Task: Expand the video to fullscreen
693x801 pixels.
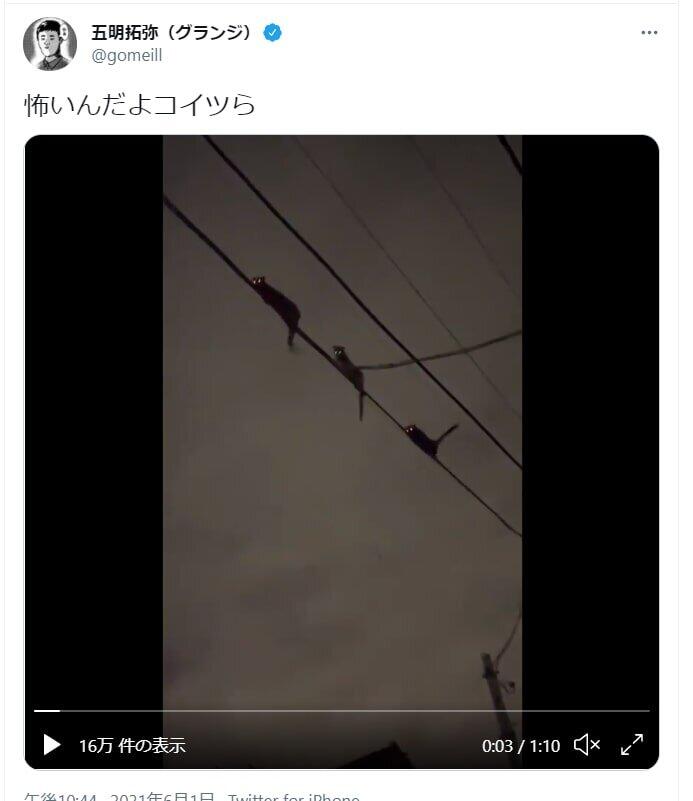Action: [632, 745]
